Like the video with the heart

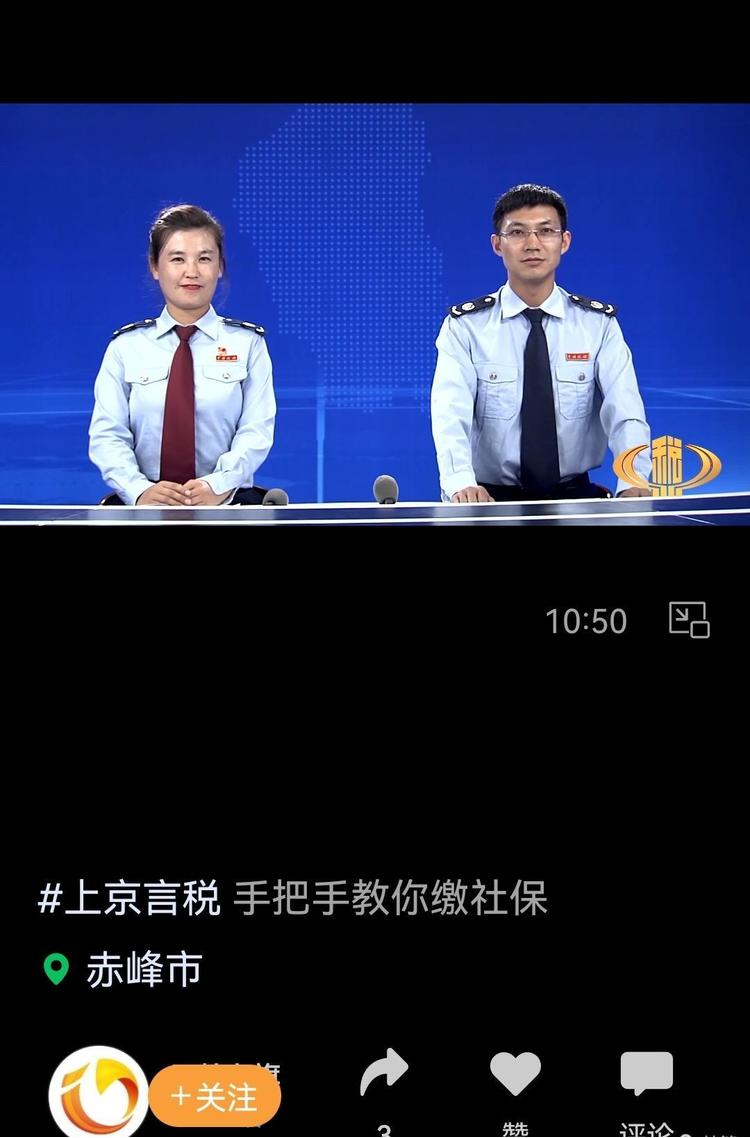515,1074
